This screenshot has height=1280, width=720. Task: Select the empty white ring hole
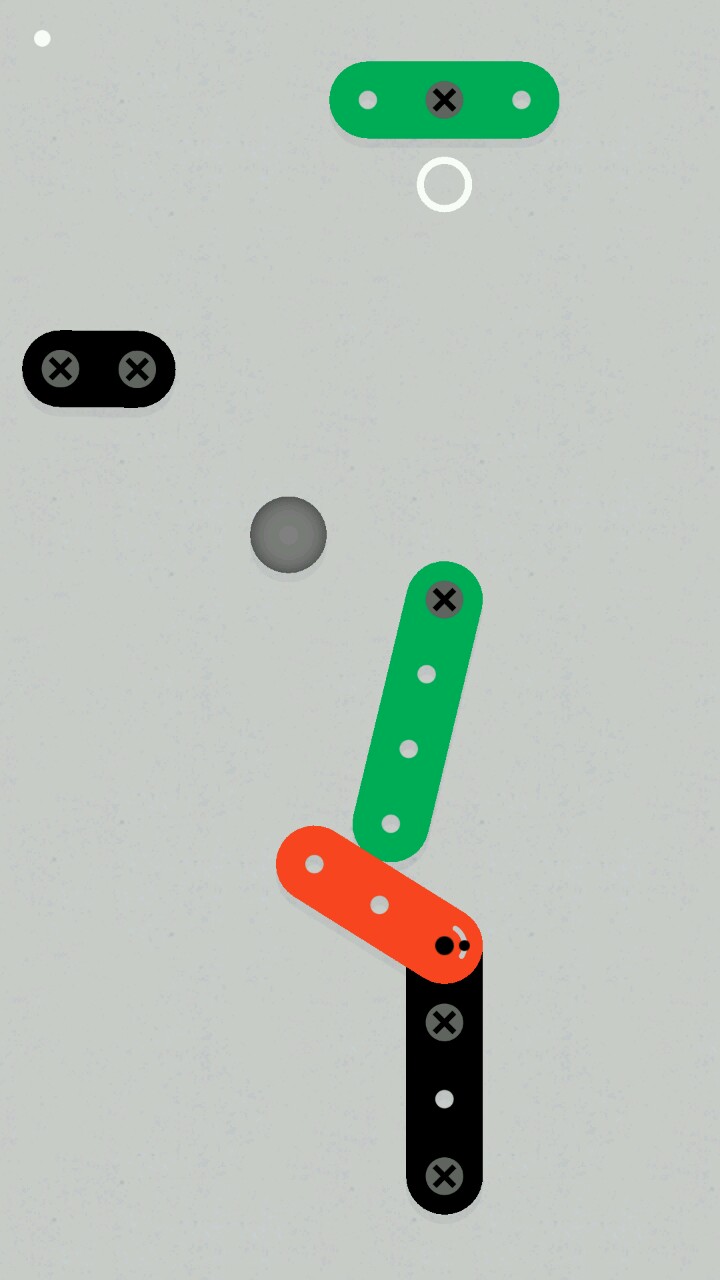coord(444,185)
